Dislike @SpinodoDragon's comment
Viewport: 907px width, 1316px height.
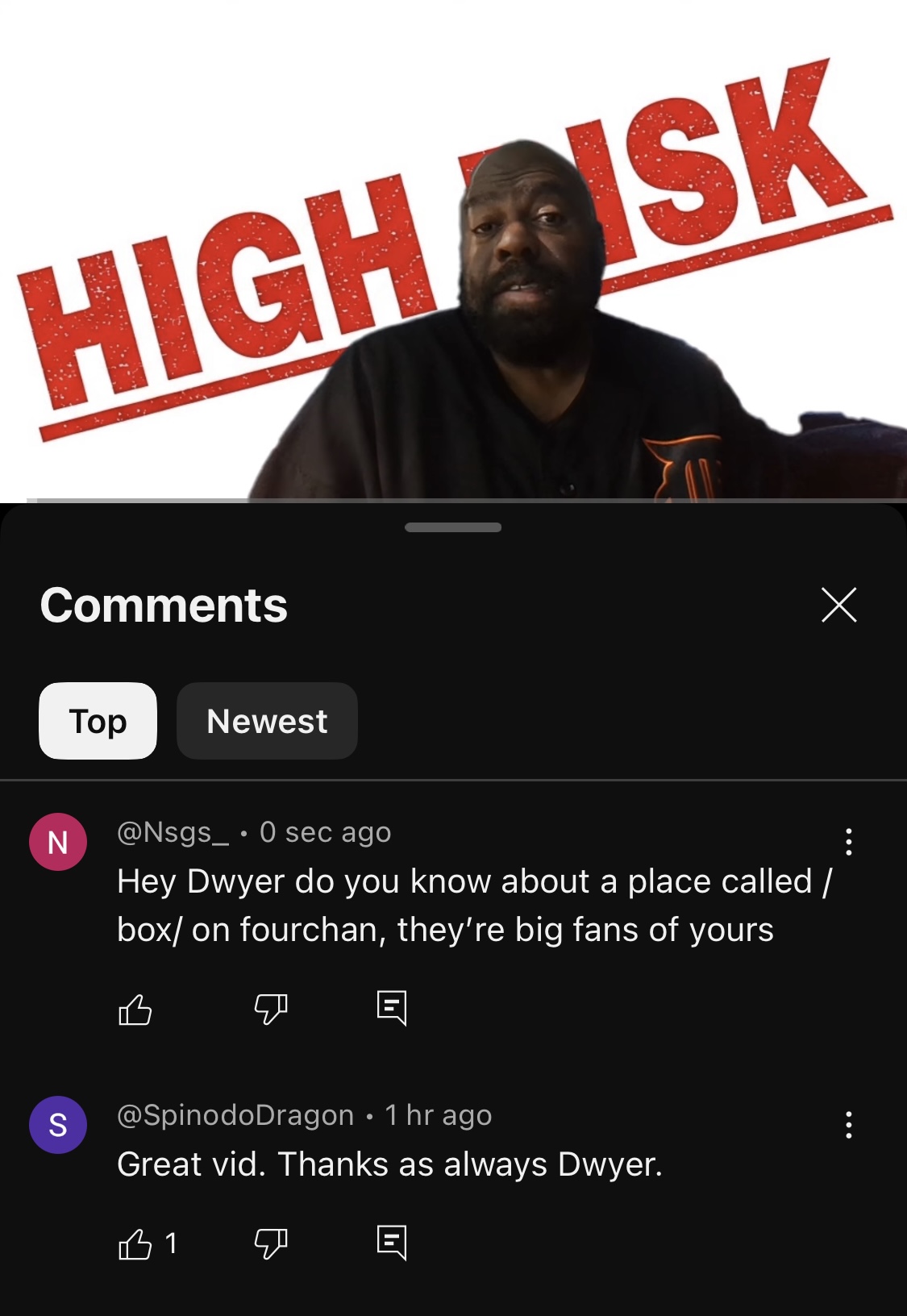click(270, 1243)
